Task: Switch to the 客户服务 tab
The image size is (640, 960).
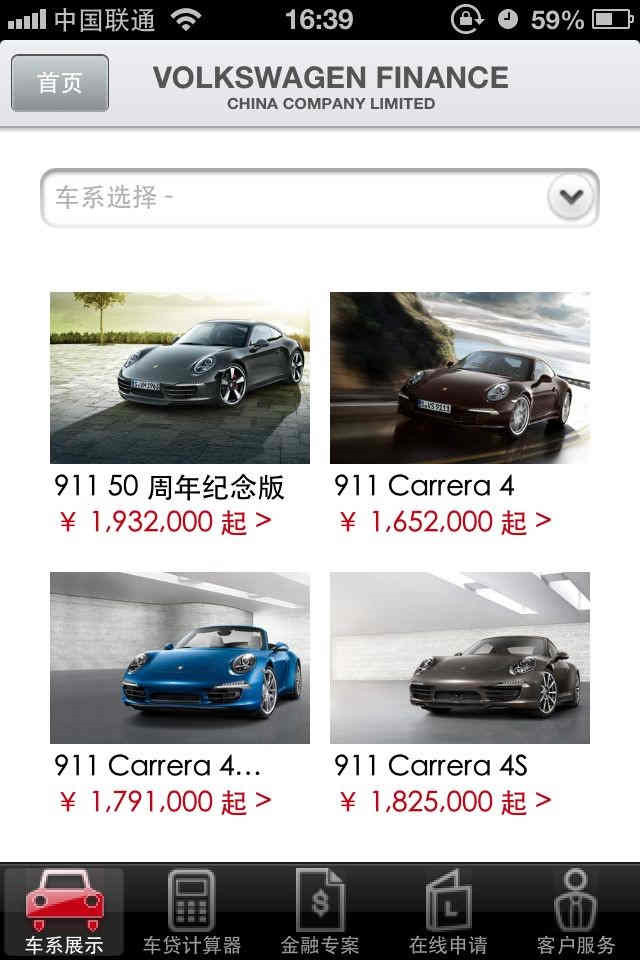Action: point(576,912)
